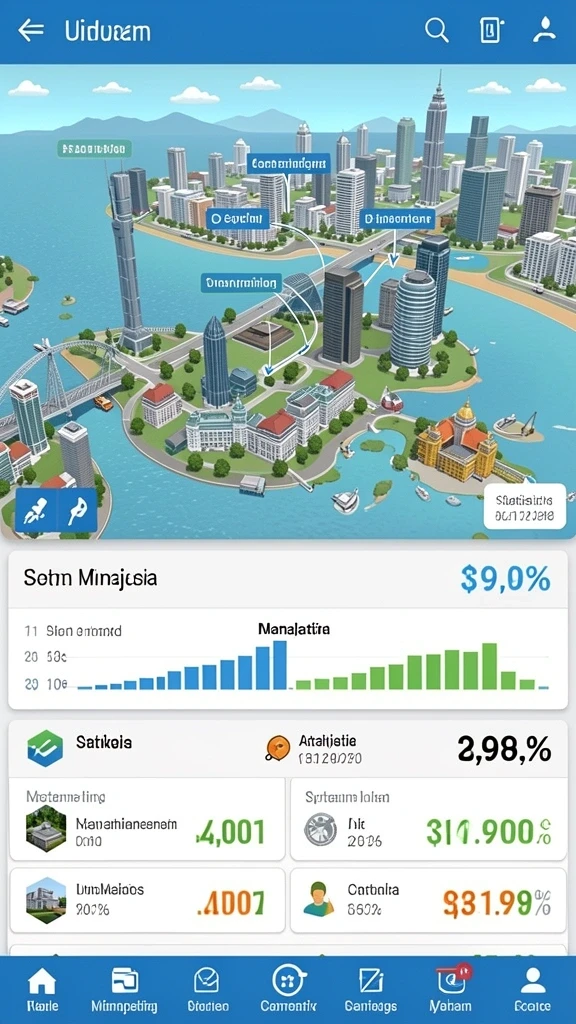Screen dimensions: 576x1024
Task: Open the document icon in the top bar
Action: coord(492,30)
